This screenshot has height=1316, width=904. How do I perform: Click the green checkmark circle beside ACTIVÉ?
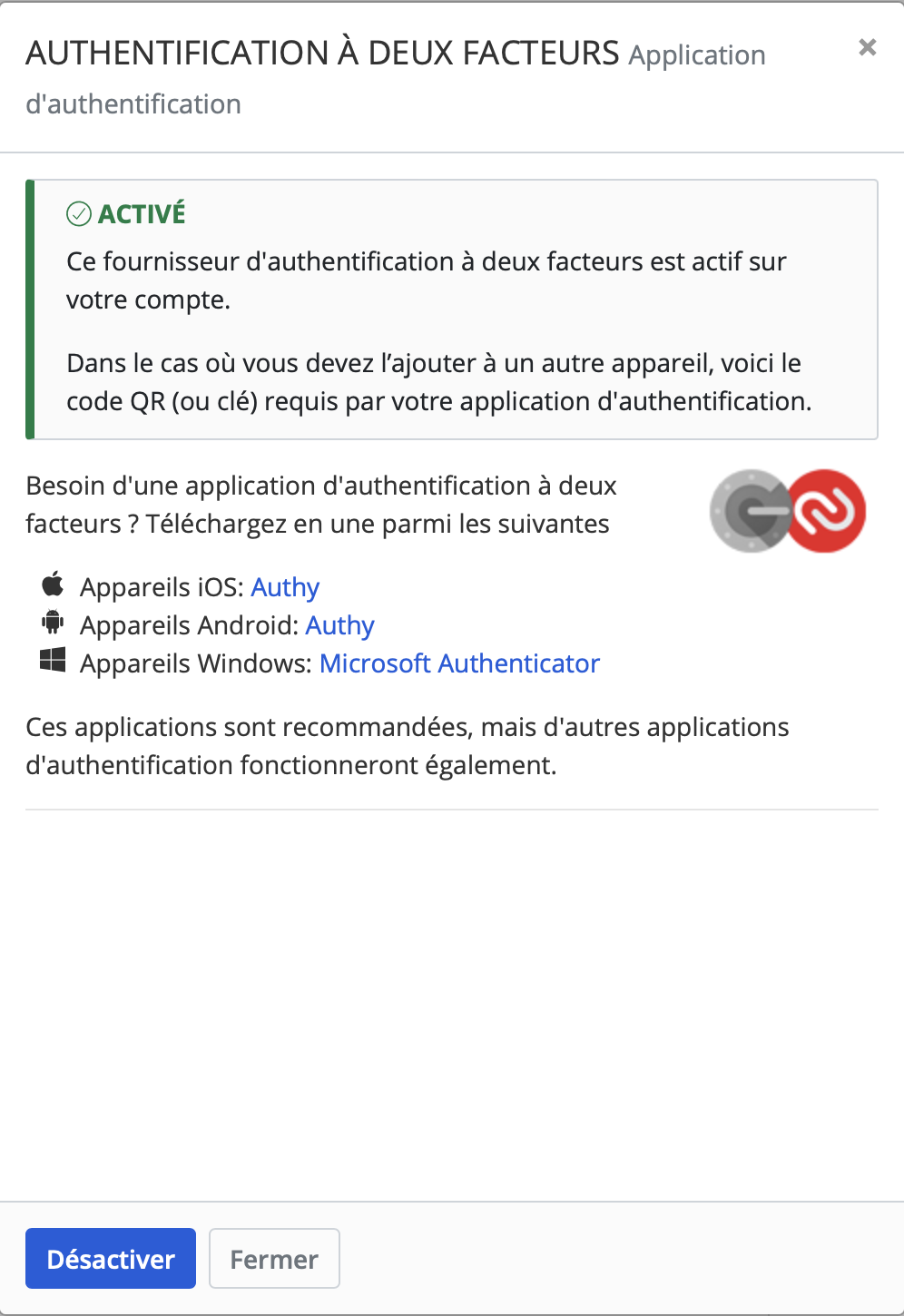coord(79,213)
